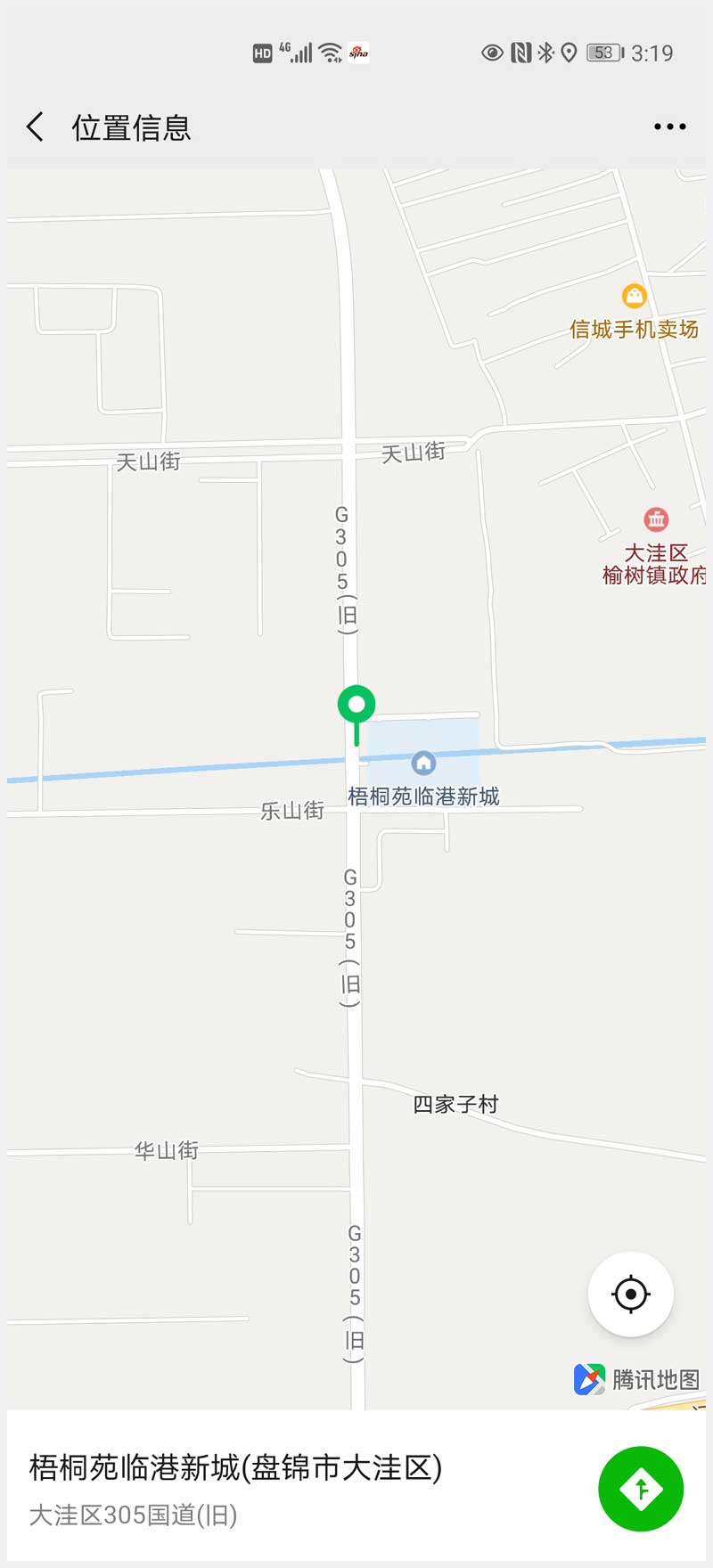Start navigation with green directions button
Image resolution: width=713 pixels, height=1568 pixels.
[x=641, y=1489]
